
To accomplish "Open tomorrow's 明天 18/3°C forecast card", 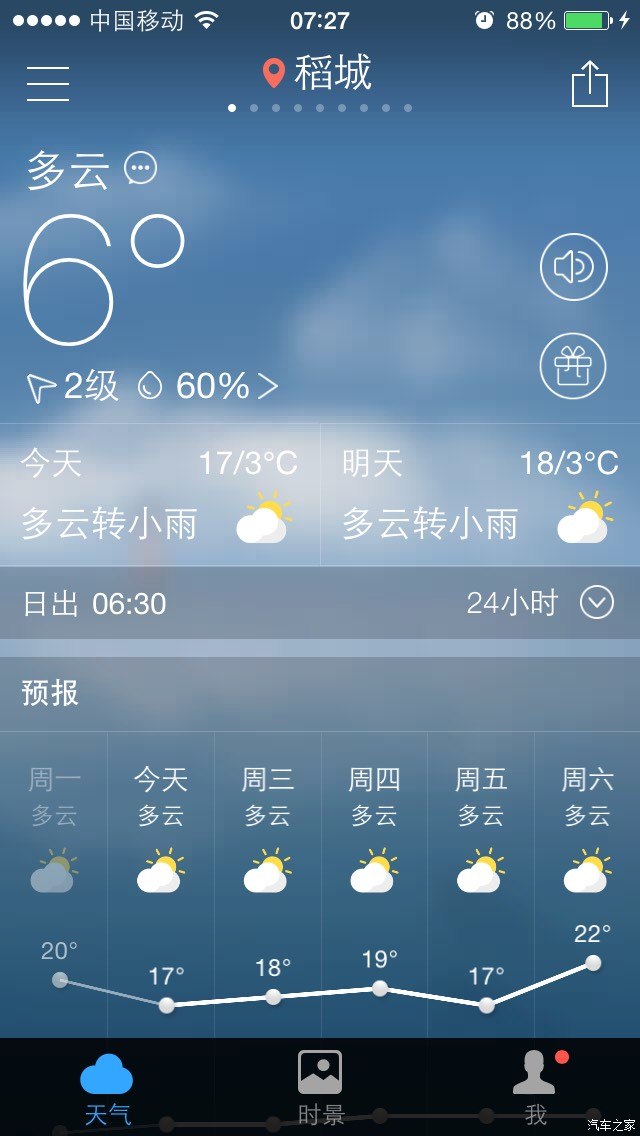I will click(480, 495).
